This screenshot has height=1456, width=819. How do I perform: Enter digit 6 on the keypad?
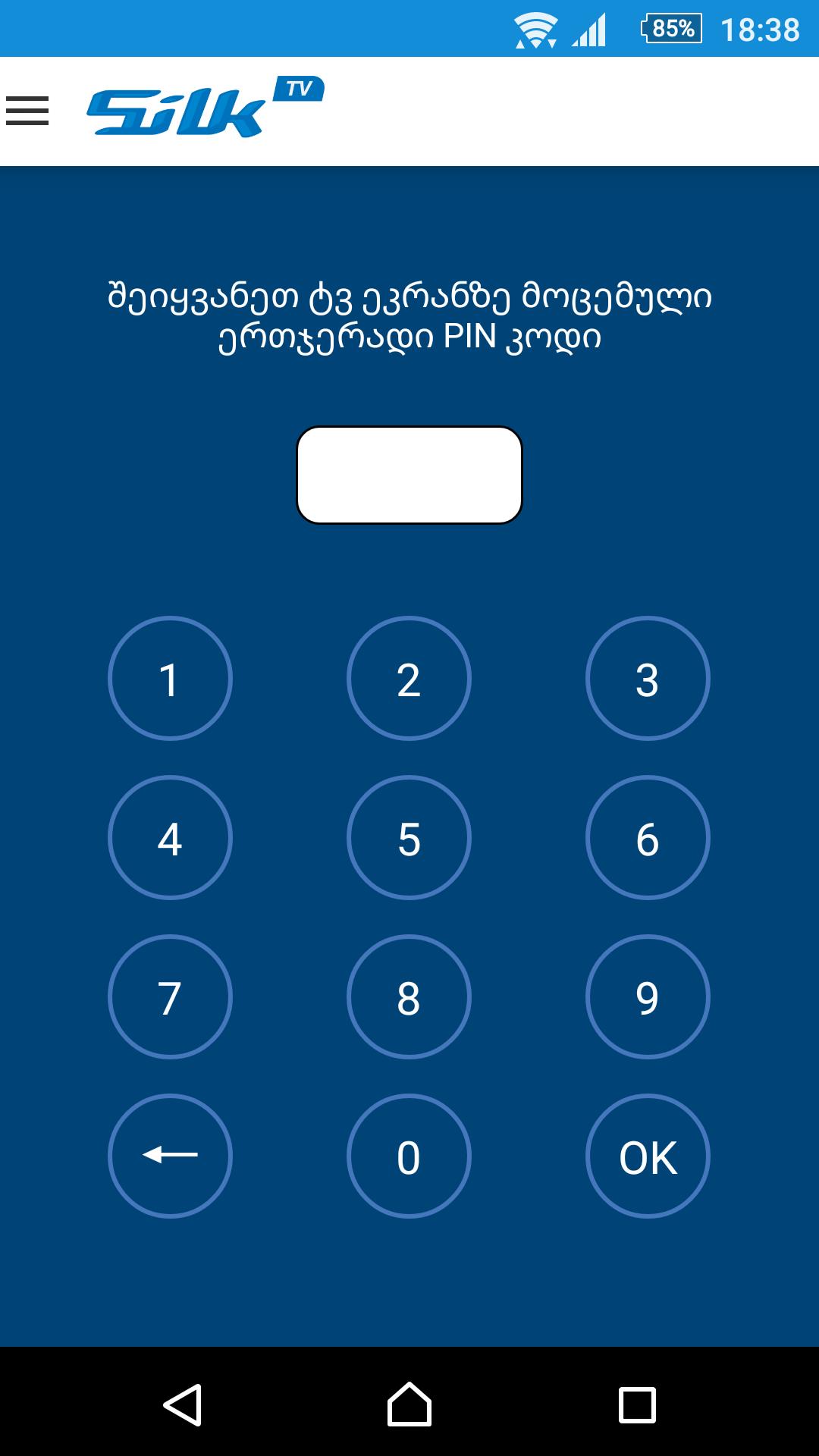pyautogui.click(x=648, y=837)
